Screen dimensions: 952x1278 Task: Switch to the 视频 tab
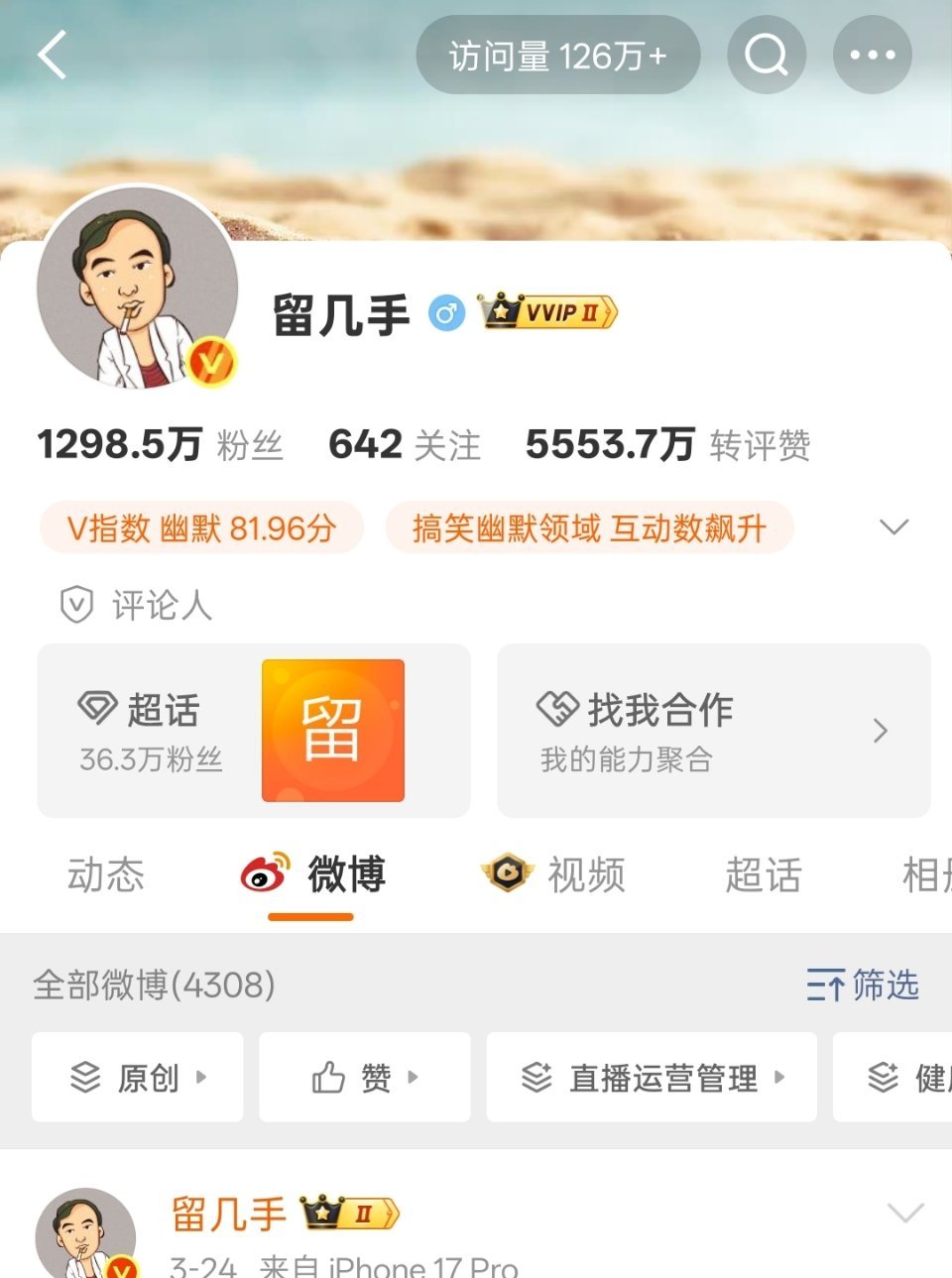pos(584,874)
